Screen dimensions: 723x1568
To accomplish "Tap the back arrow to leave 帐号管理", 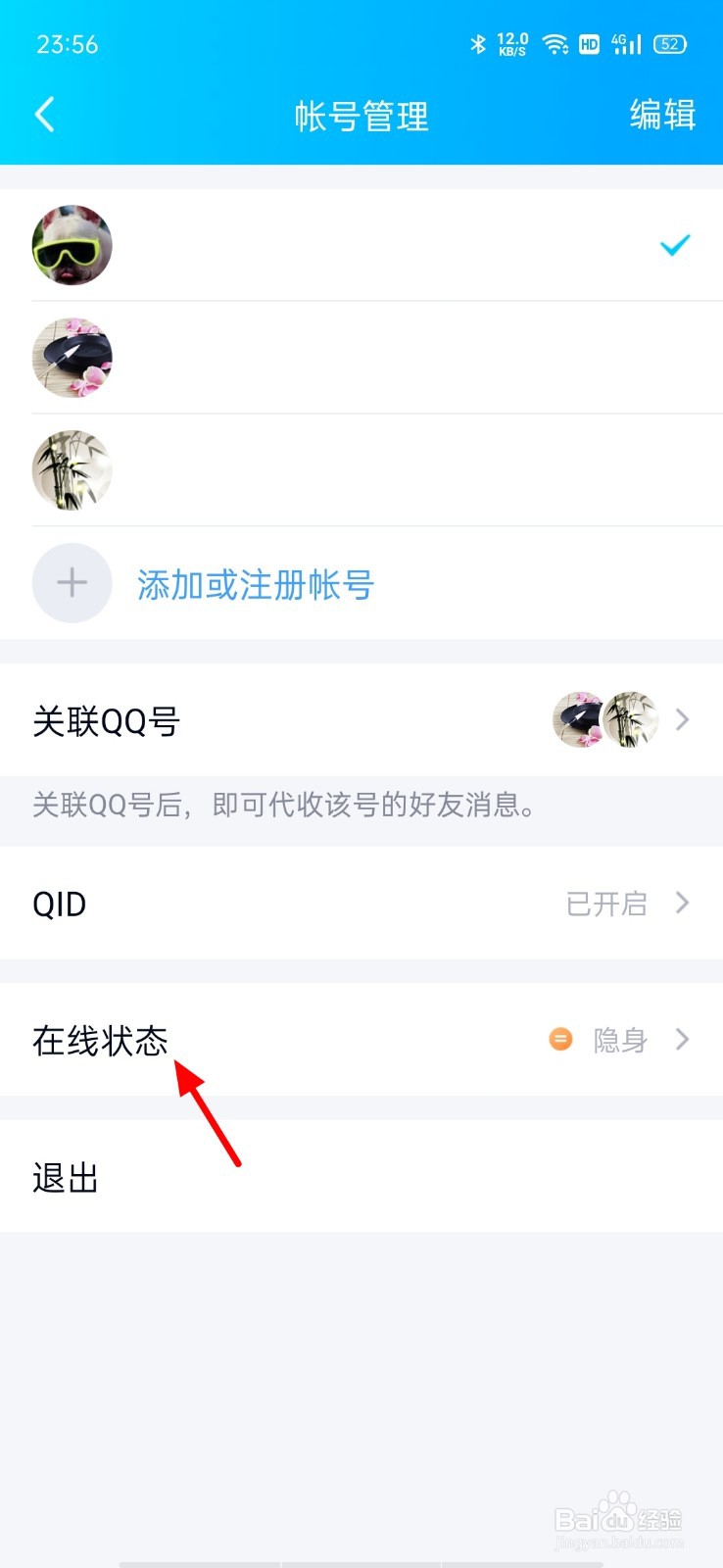I will pyautogui.click(x=44, y=115).
